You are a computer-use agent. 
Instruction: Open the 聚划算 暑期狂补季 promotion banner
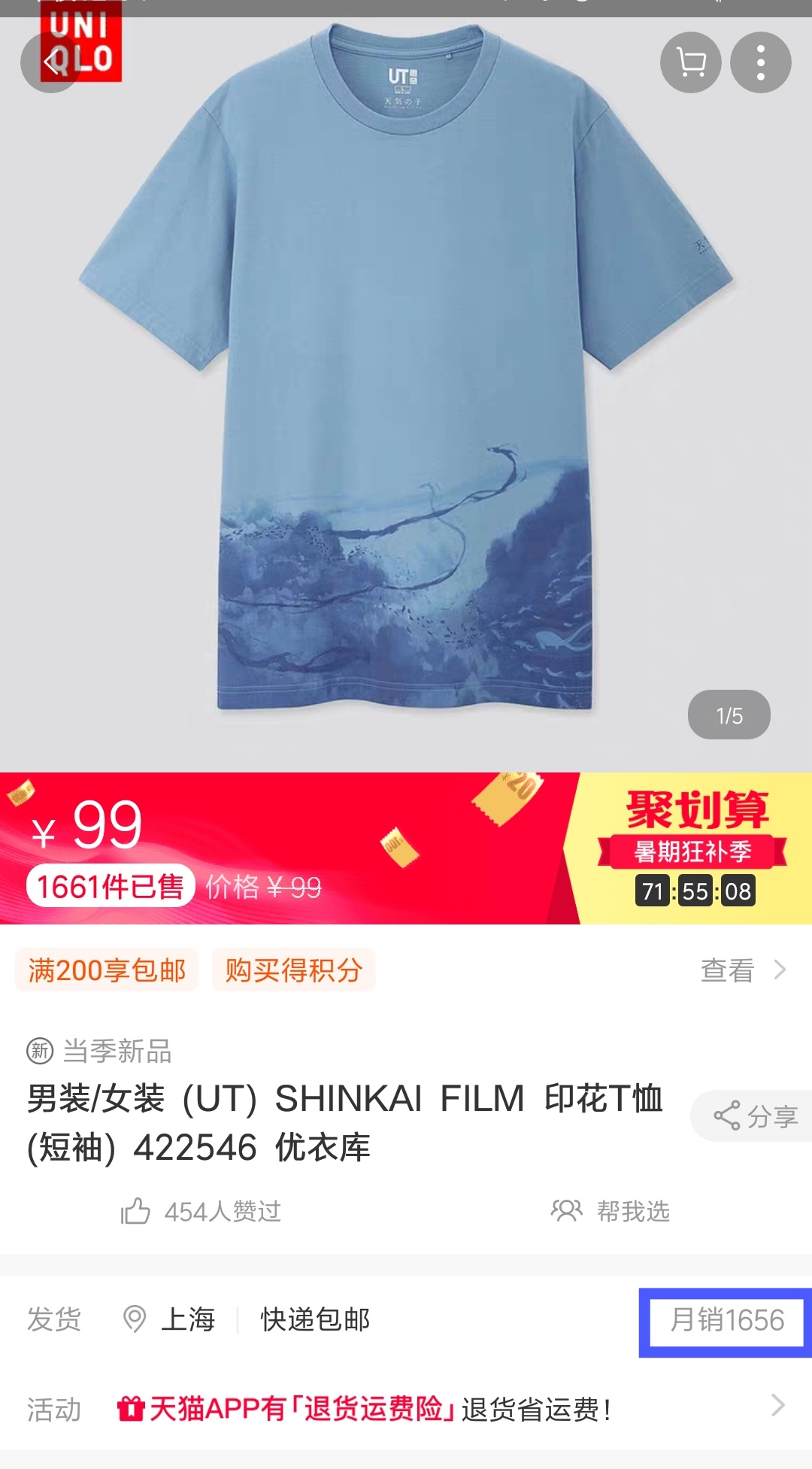click(x=692, y=848)
